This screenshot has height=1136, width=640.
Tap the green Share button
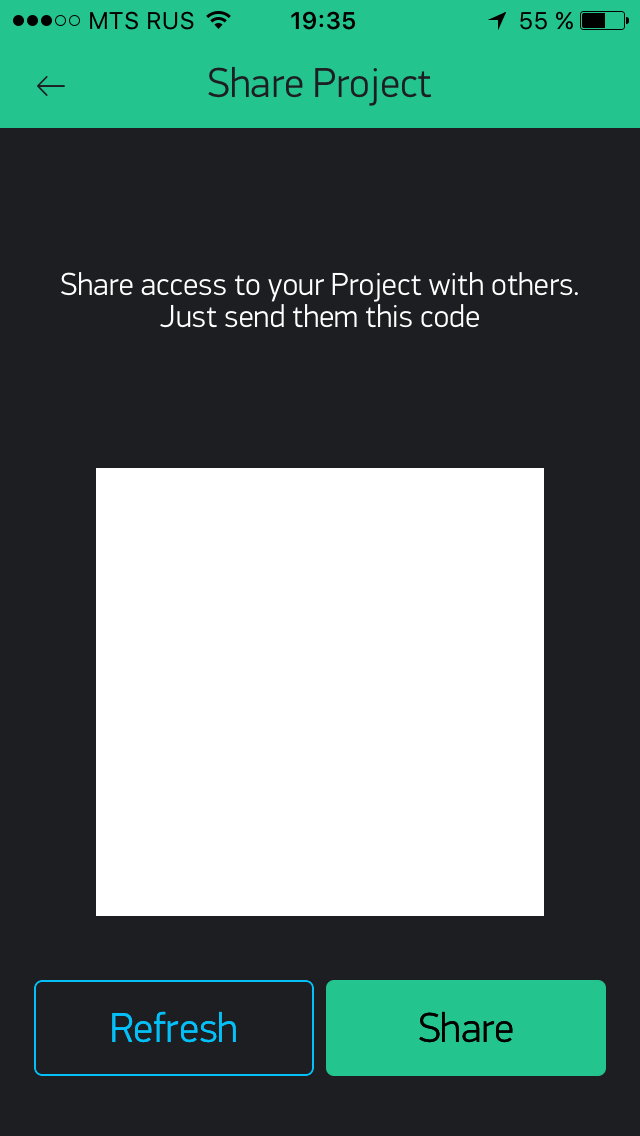466,1027
